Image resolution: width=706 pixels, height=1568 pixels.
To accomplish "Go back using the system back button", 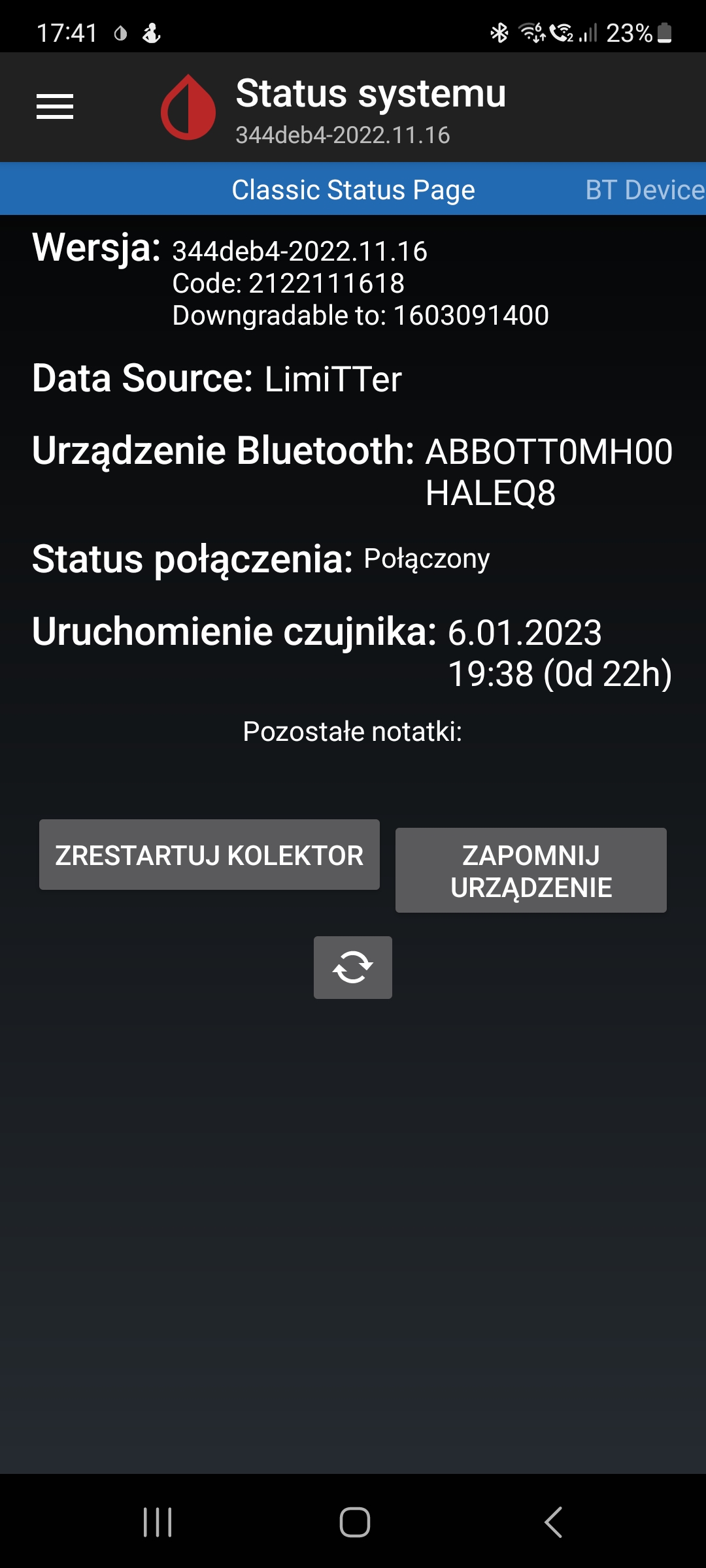I will pyautogui.click(x=553, y=1522).
